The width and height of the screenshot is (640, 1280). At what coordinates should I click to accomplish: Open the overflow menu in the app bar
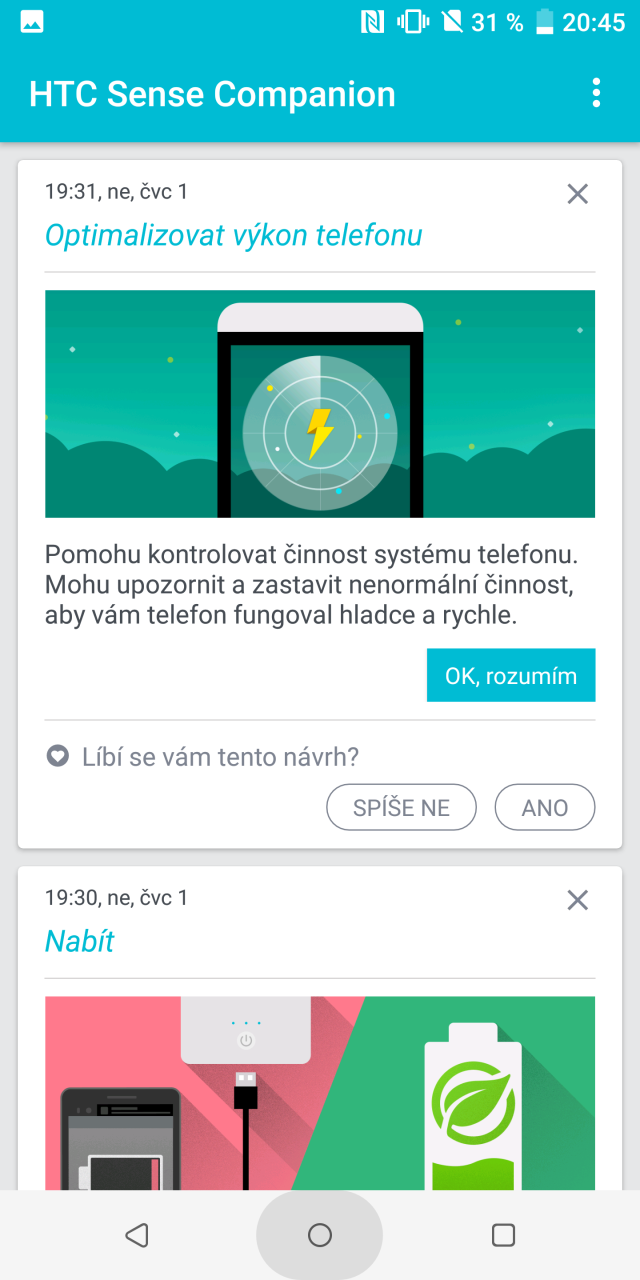click(x=596, y=93)
